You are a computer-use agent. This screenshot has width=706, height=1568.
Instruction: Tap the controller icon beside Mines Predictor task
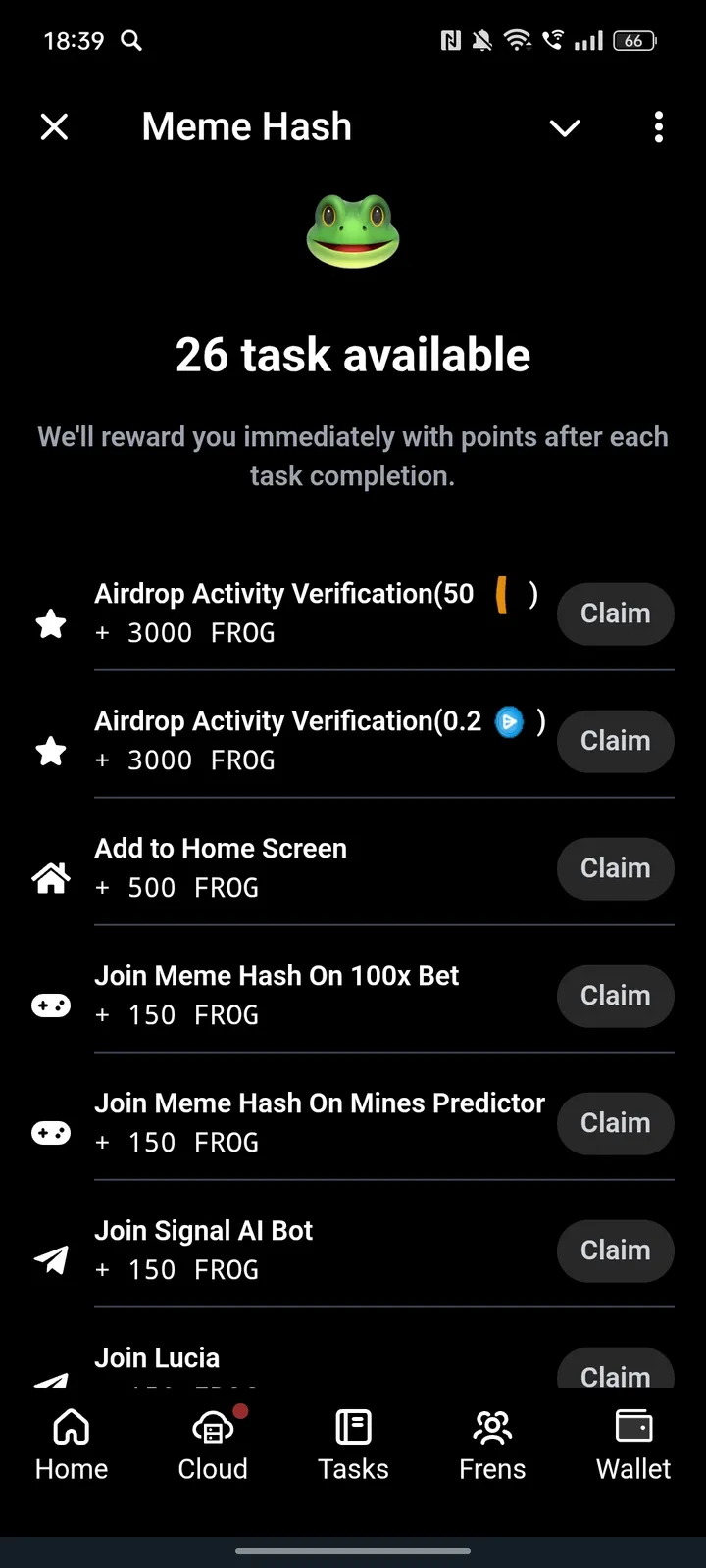(51, 1133)
